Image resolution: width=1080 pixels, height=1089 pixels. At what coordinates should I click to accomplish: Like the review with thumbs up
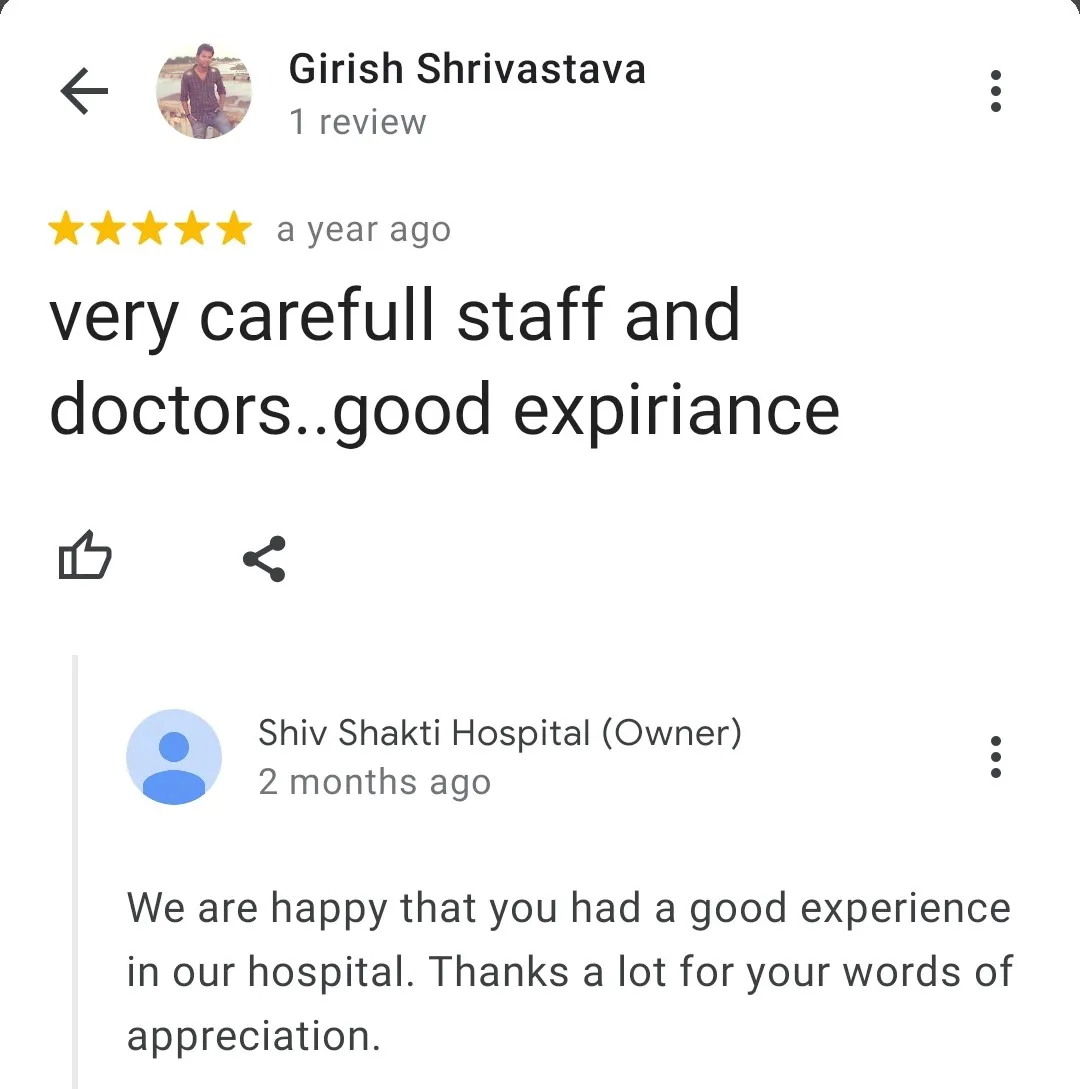coord(85,558)
